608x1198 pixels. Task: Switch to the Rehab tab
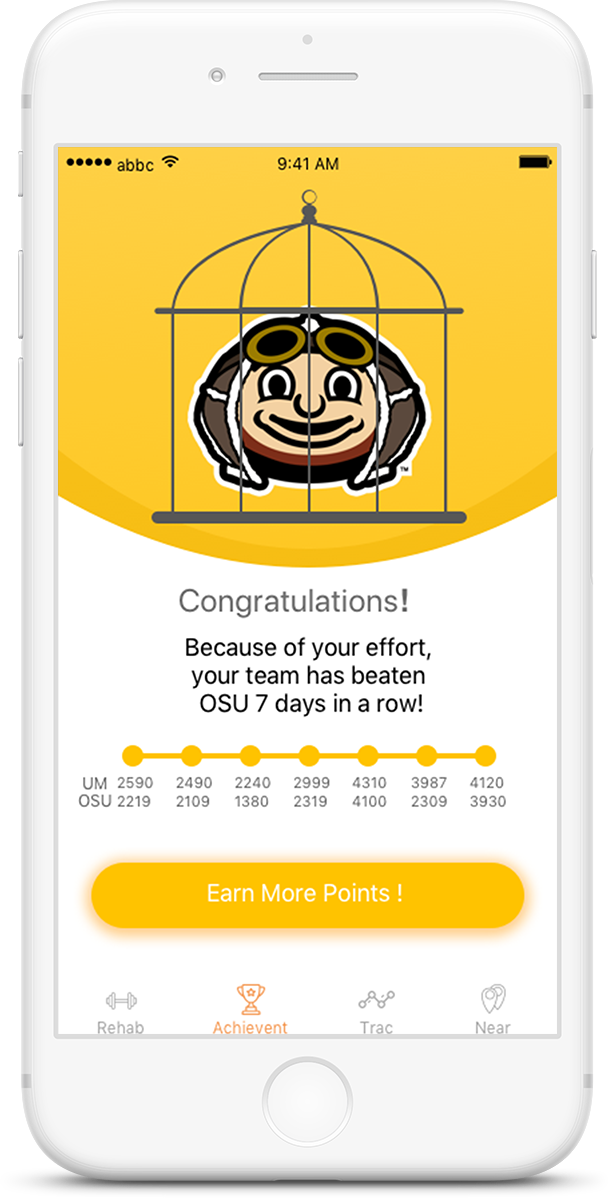121,1009
